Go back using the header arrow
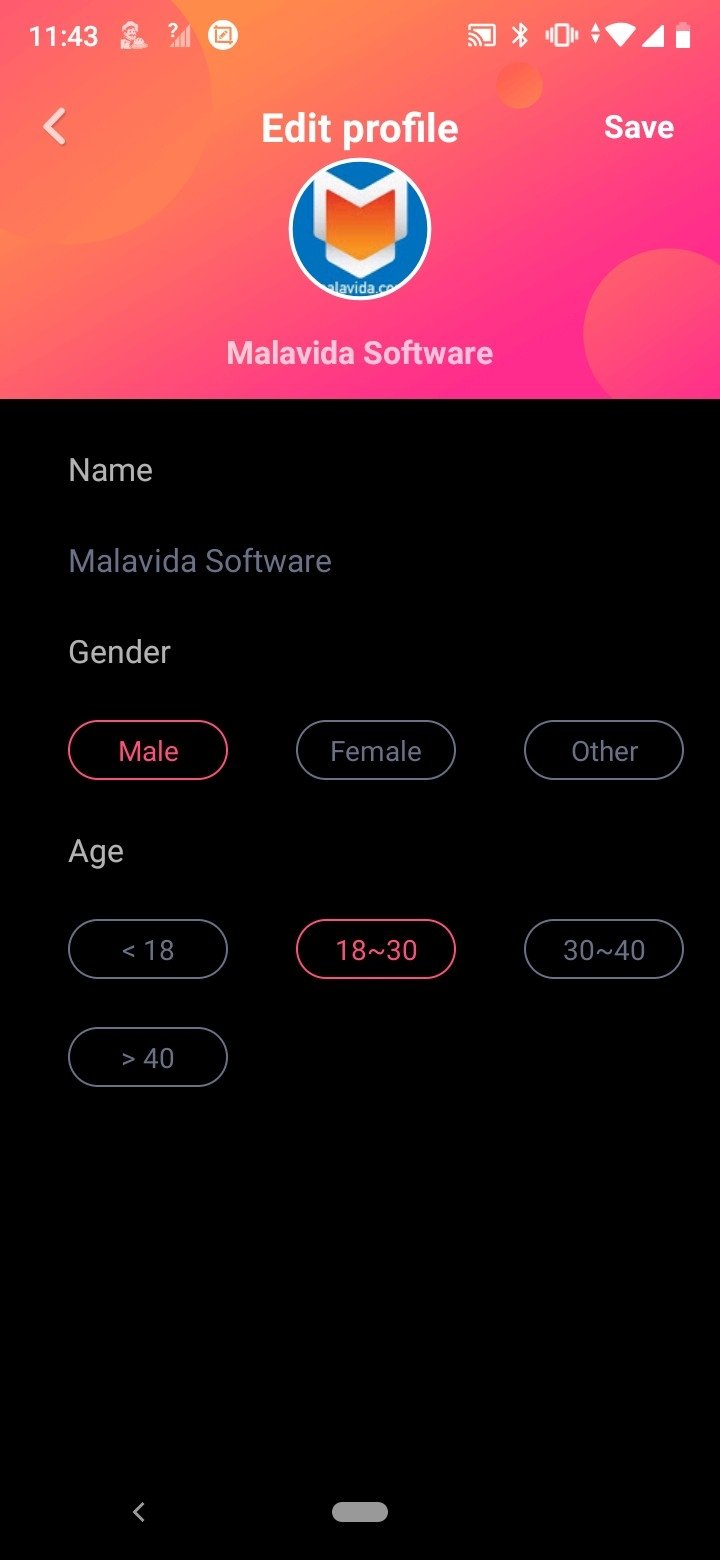The width and height of the screenshot is (720, 1560). [x=55, y=128]
